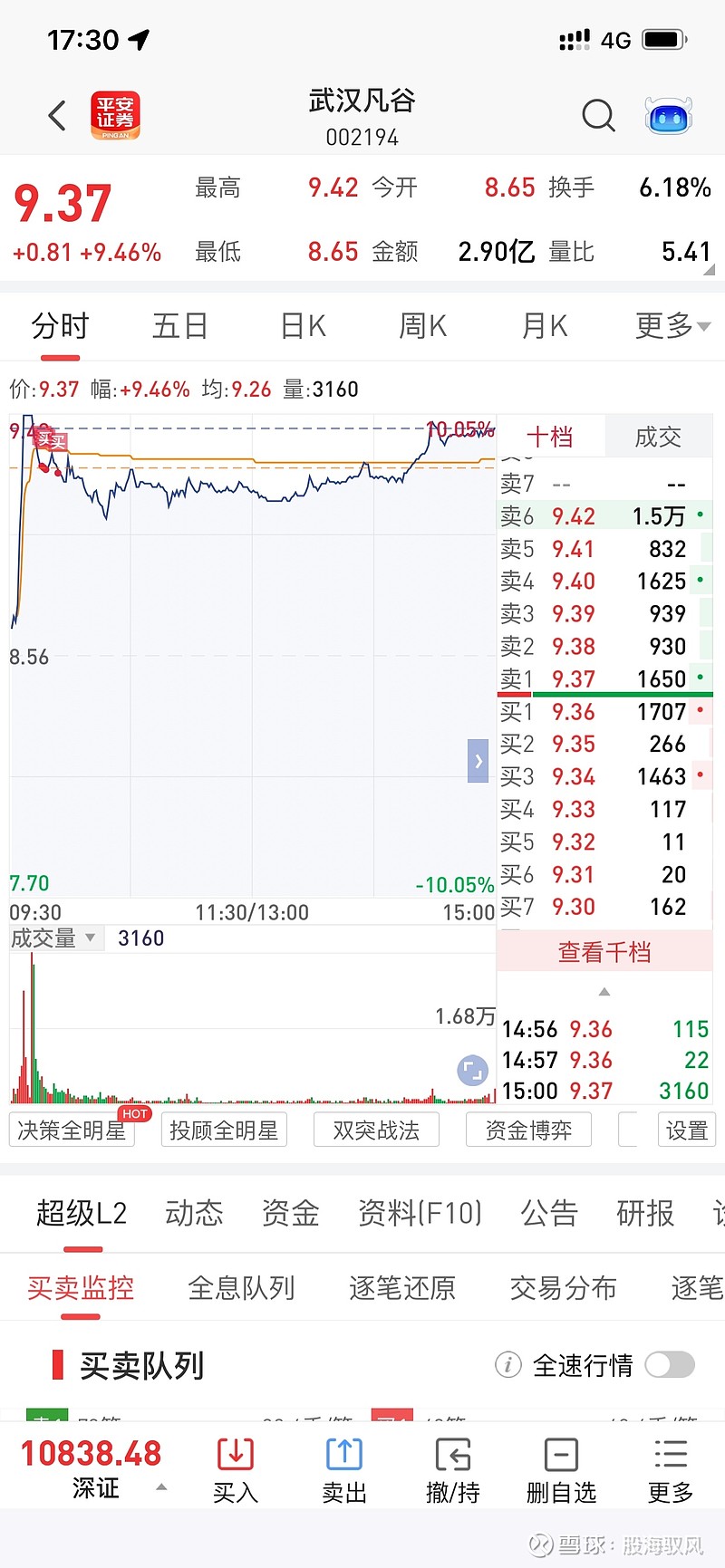Image resolution: width=725 pixels, height=1568 pixels.
Task: Open the stock search magnifier
Action: (x=598, y=115)
